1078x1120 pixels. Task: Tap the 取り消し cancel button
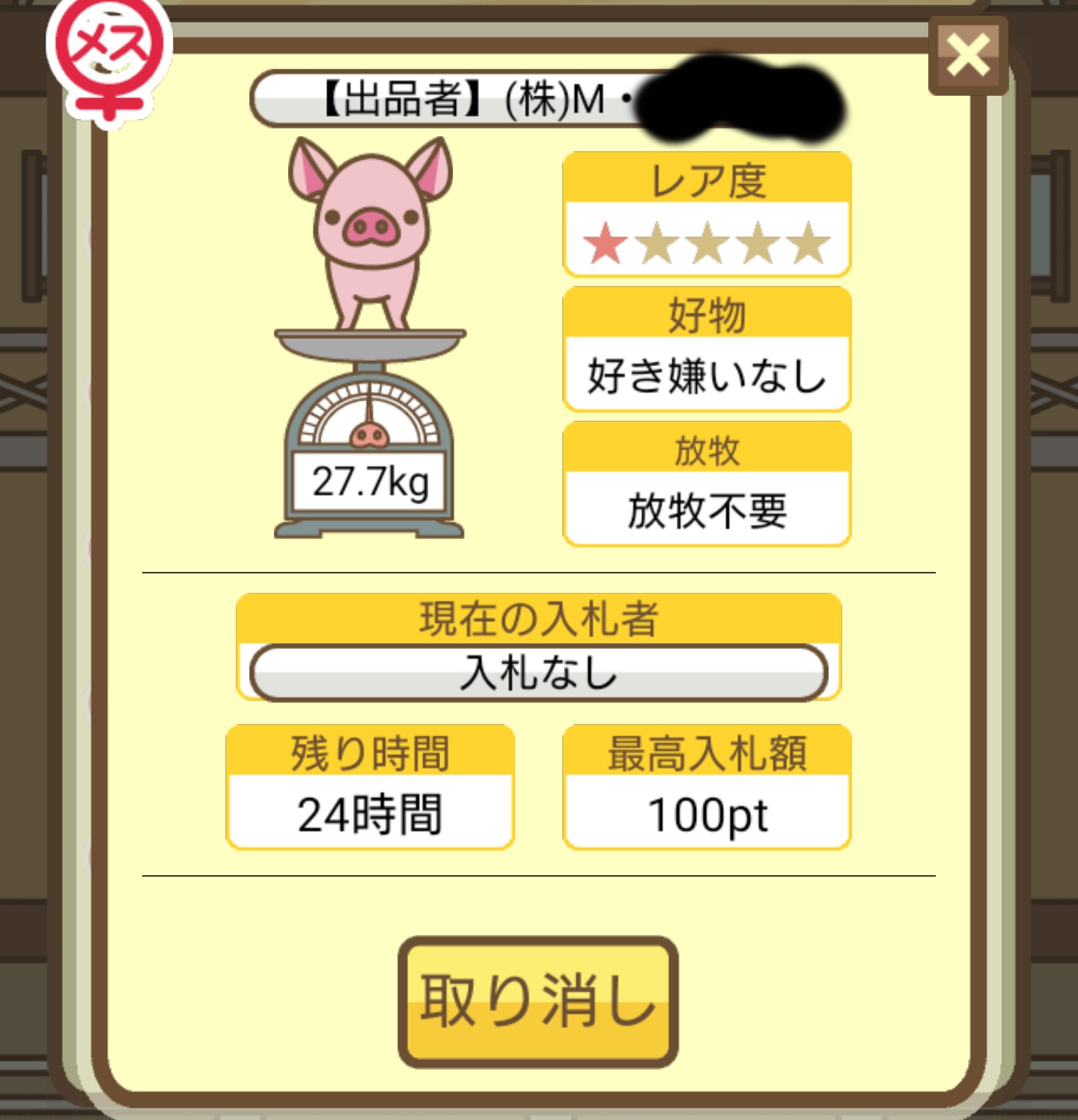(x=538, y=1001)
